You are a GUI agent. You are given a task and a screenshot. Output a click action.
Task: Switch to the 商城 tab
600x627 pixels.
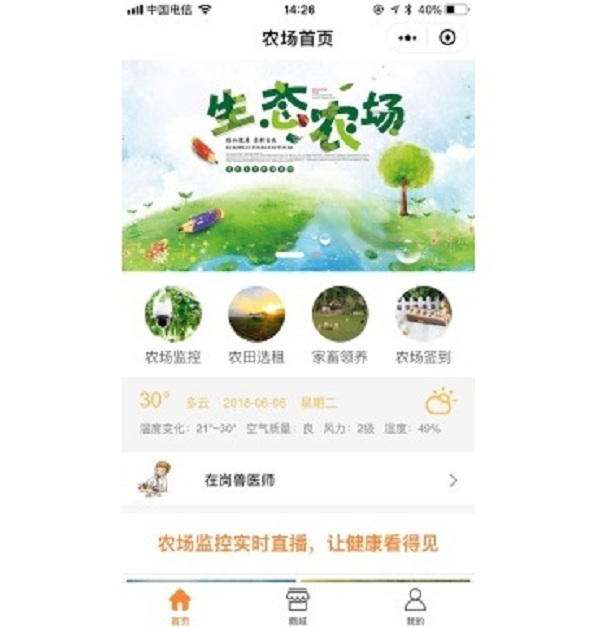[x=297, y=606]
